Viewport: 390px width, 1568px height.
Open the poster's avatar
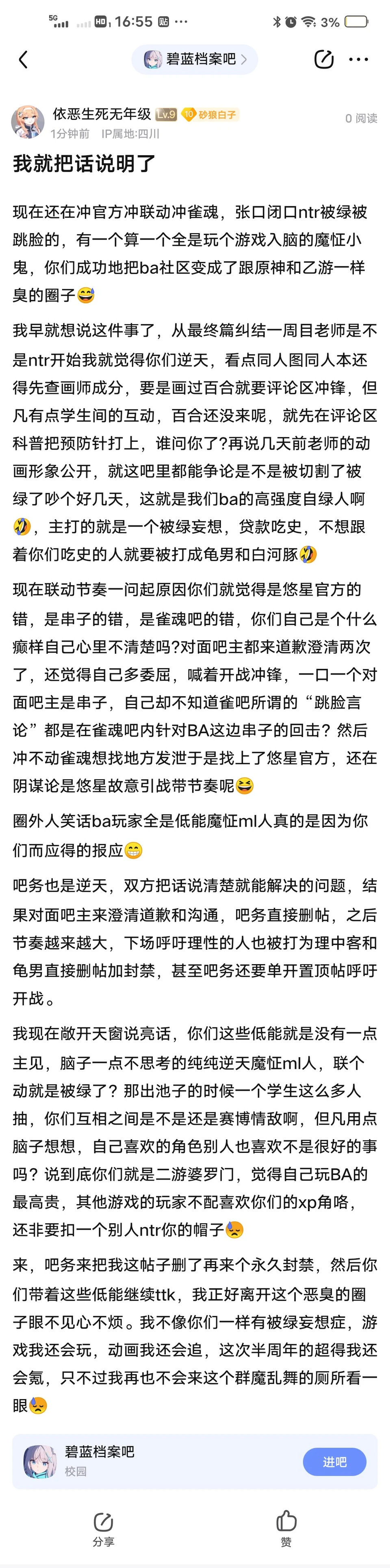[28, 121]
